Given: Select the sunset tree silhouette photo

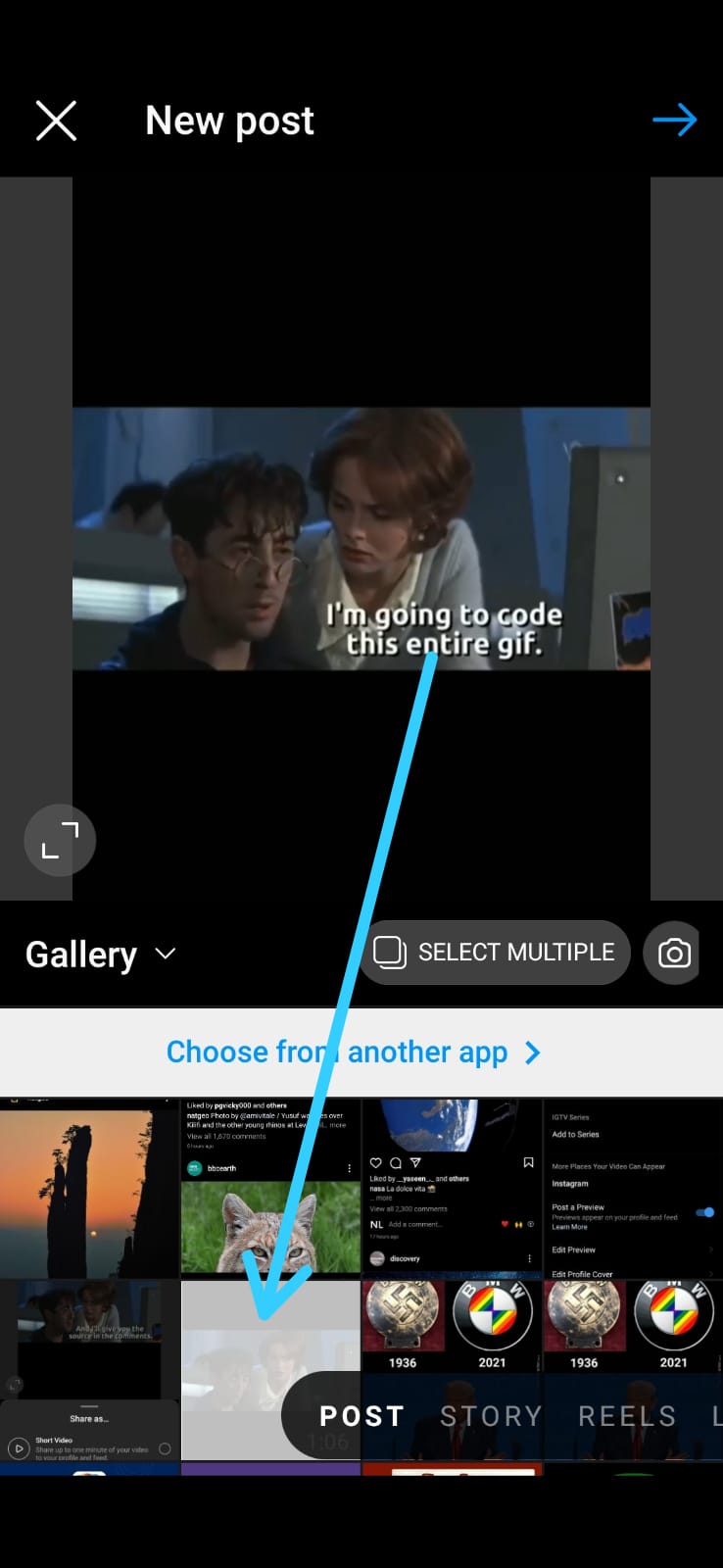Looking at the screenshot, I should (89, 1188).
